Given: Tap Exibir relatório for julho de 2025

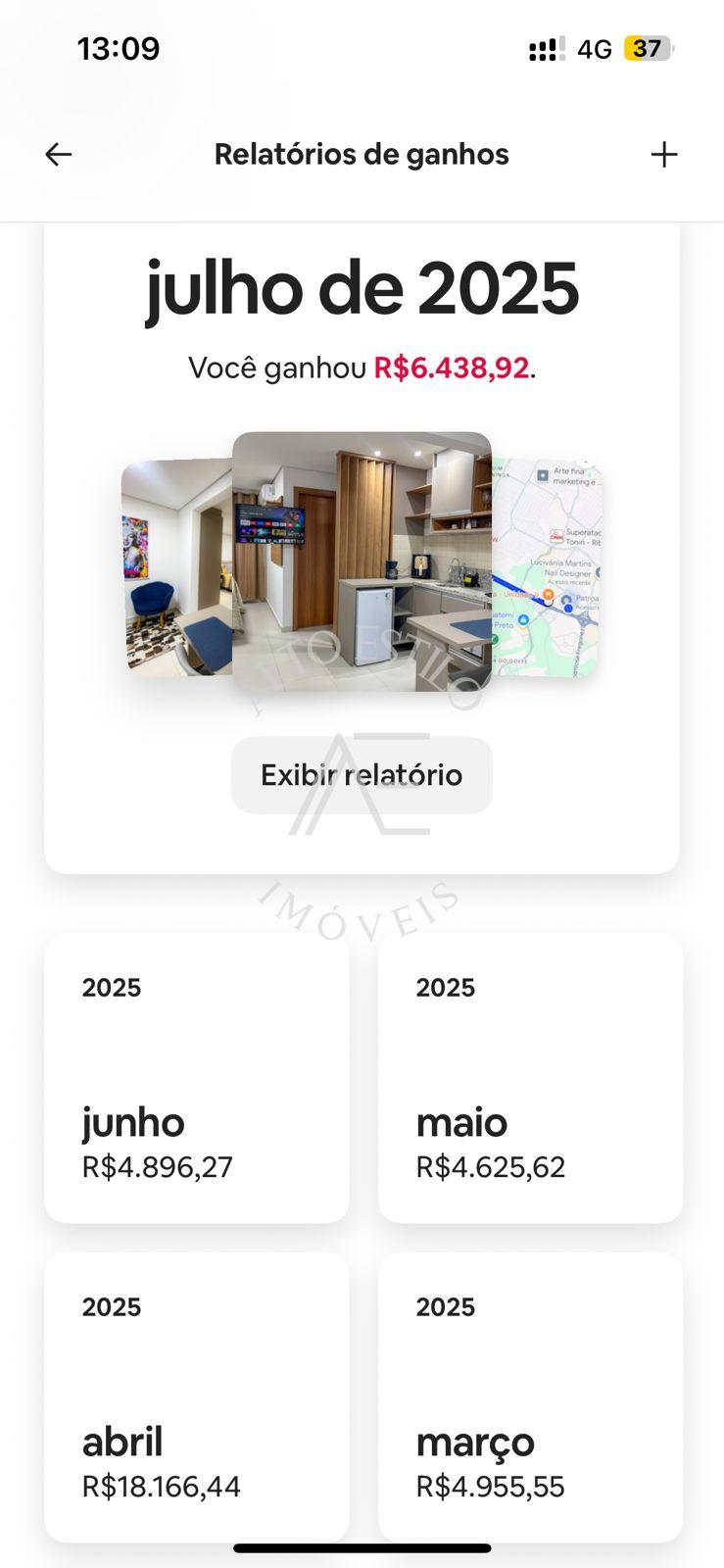Looking at the screenshot, I should point(362,775).
